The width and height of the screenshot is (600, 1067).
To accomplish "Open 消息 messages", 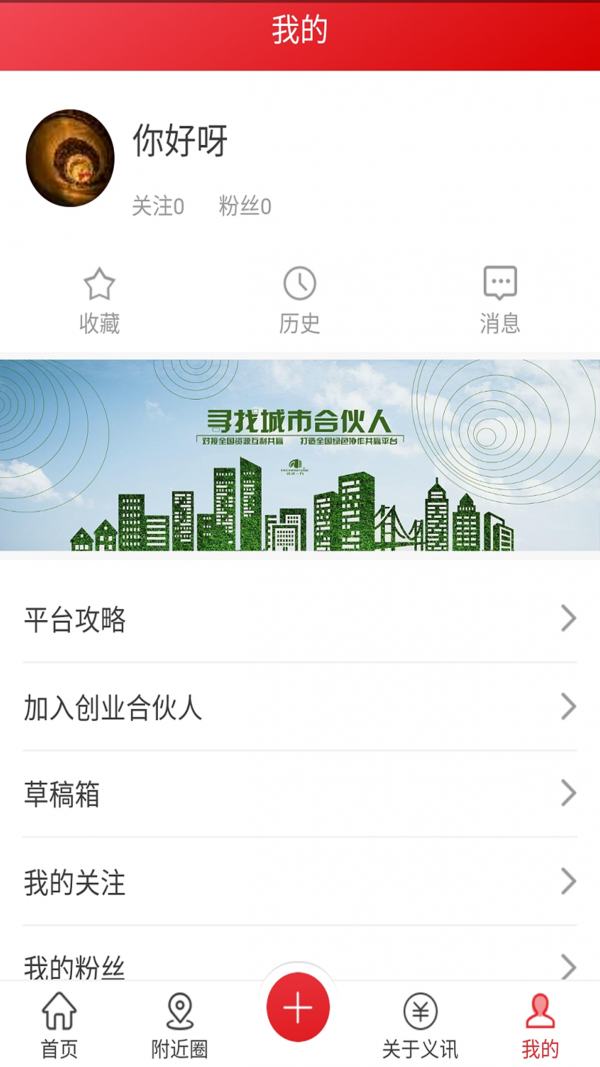I will coord(499,300).
